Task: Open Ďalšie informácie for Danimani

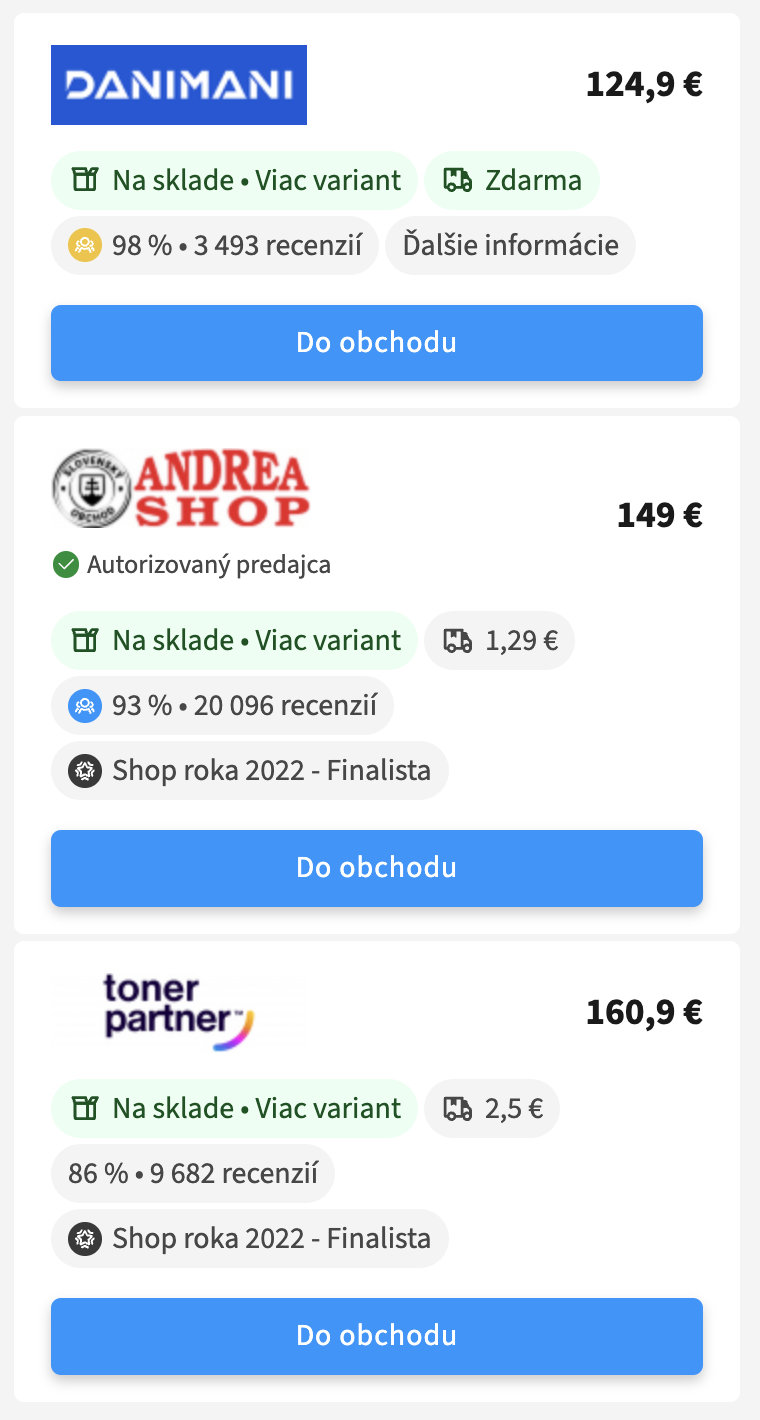Action: coord(511,245)
